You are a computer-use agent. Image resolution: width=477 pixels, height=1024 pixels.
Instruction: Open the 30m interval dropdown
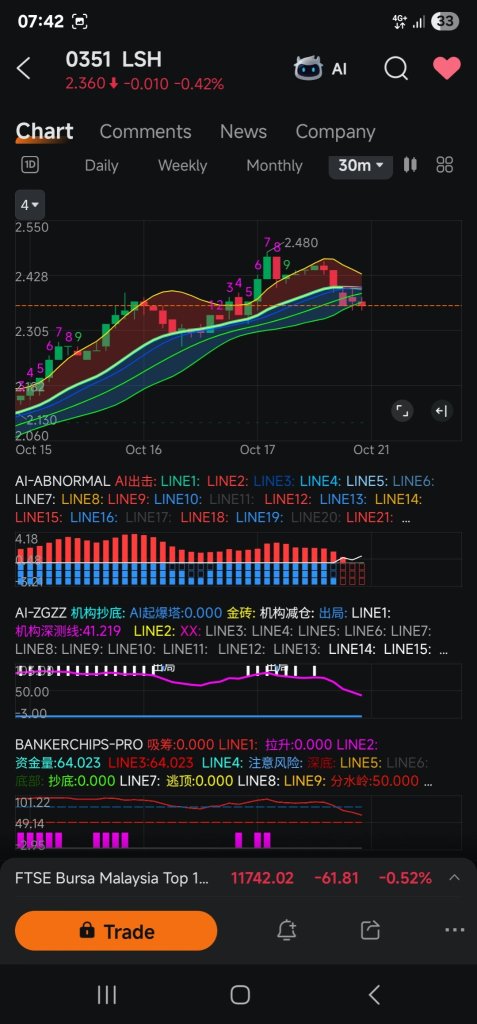361,166
